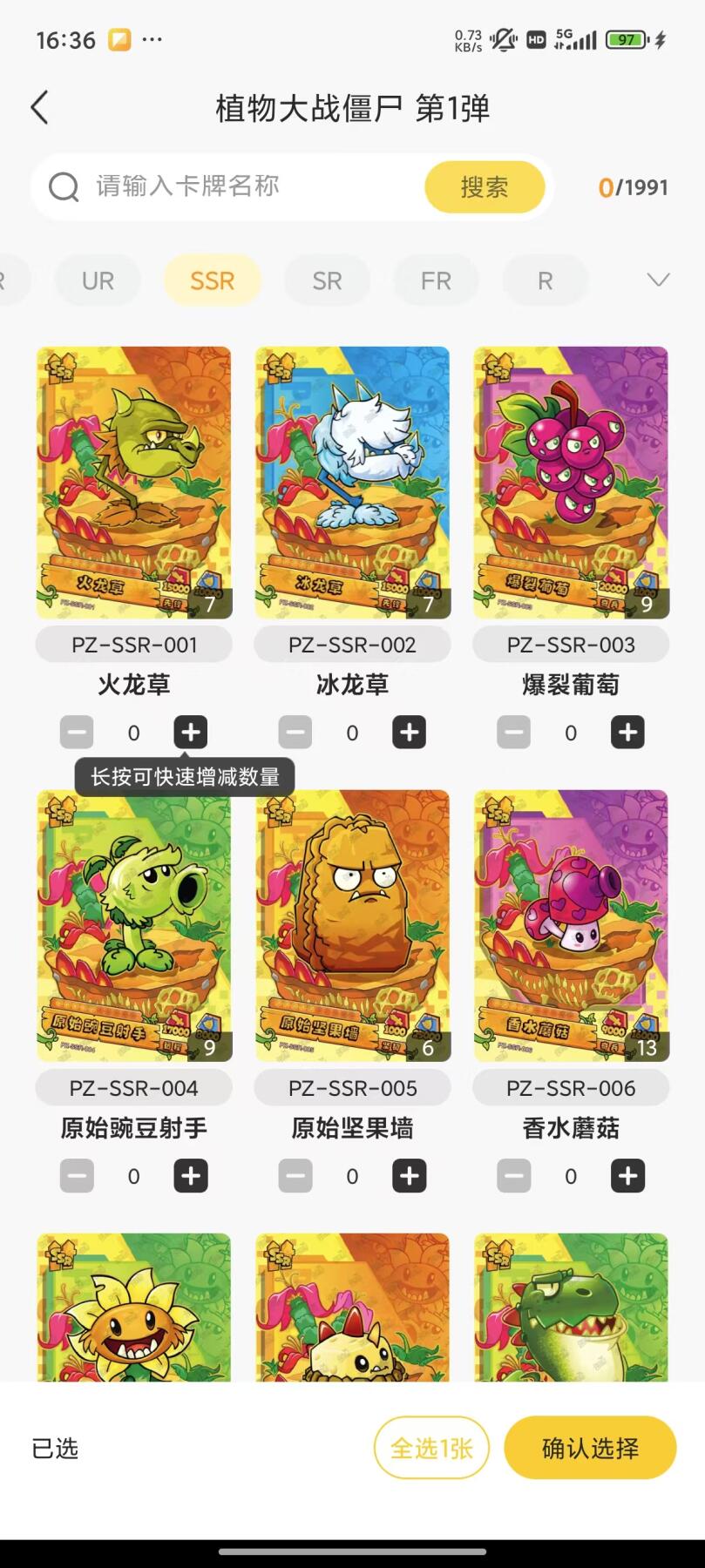The width and height of the screenshot is (705, 1568).
Task: Open the 香水蘑菇 card image
Action: [571, 925]
